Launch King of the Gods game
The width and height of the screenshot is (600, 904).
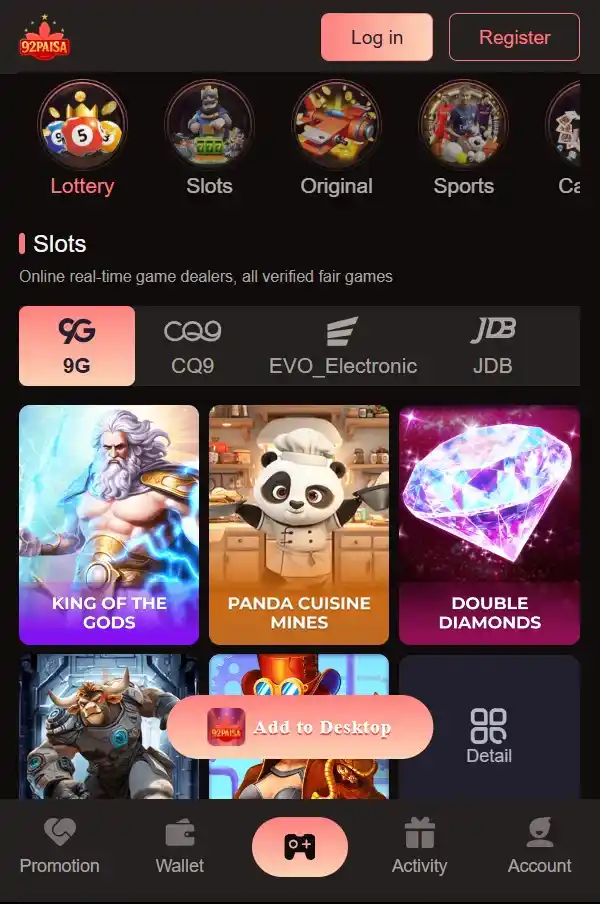(109, 524)
